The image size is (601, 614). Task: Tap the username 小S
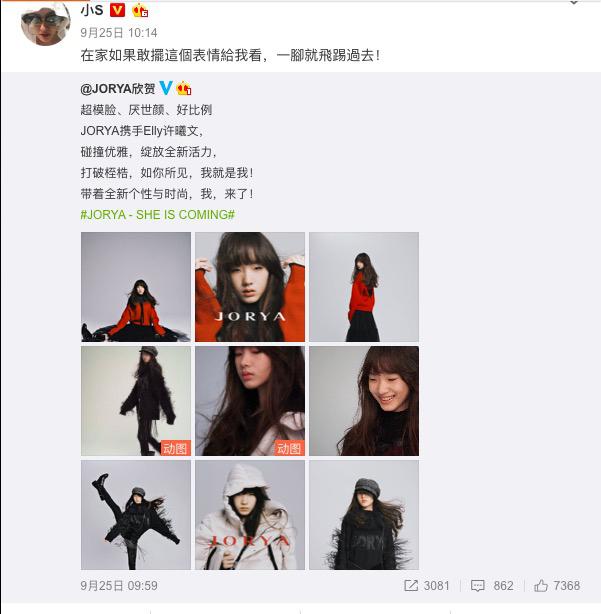(x=92, y=10)
